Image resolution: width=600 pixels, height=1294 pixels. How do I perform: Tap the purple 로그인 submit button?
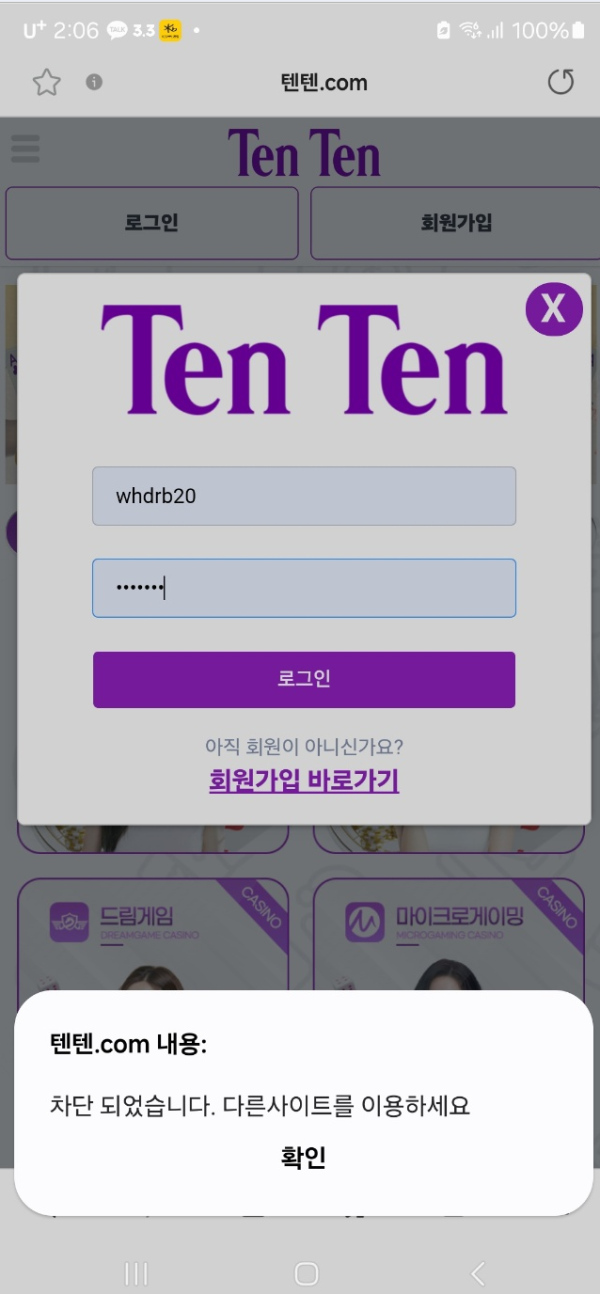304,679
